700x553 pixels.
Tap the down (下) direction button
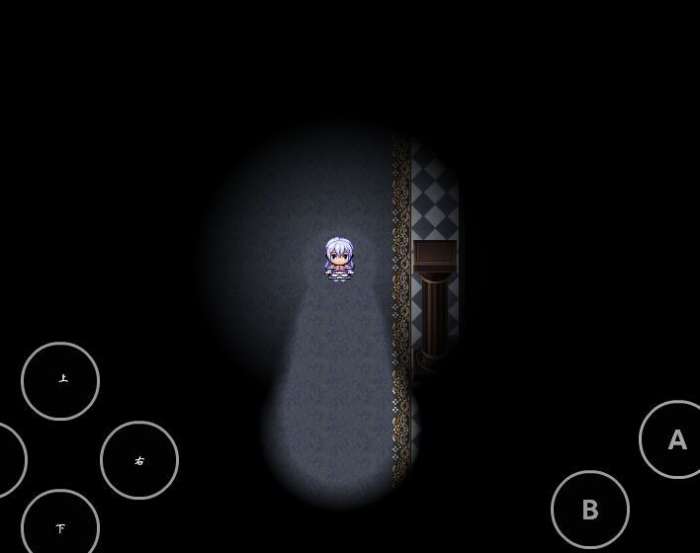coord(60,526)
